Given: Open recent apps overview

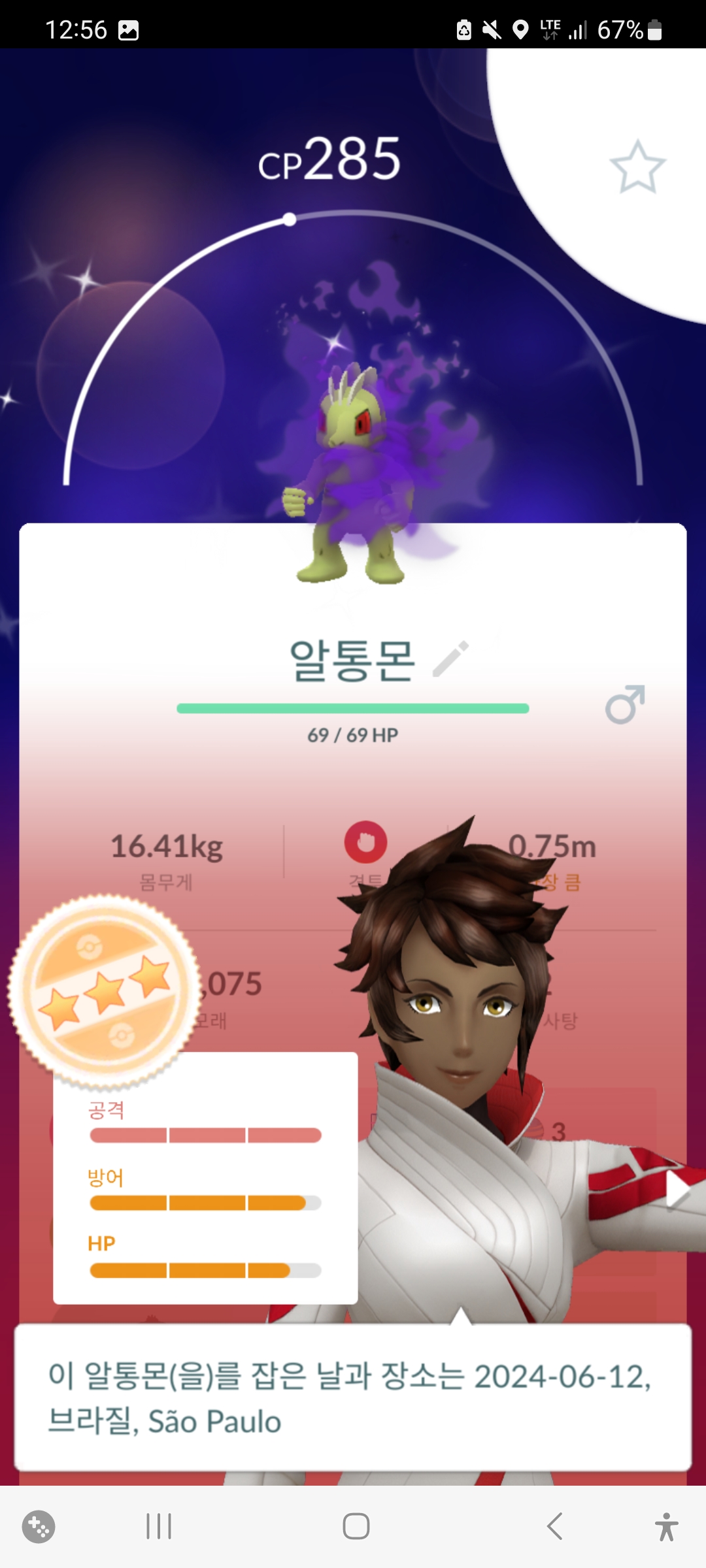Looking at the screenshot, I should point(159,1526).
